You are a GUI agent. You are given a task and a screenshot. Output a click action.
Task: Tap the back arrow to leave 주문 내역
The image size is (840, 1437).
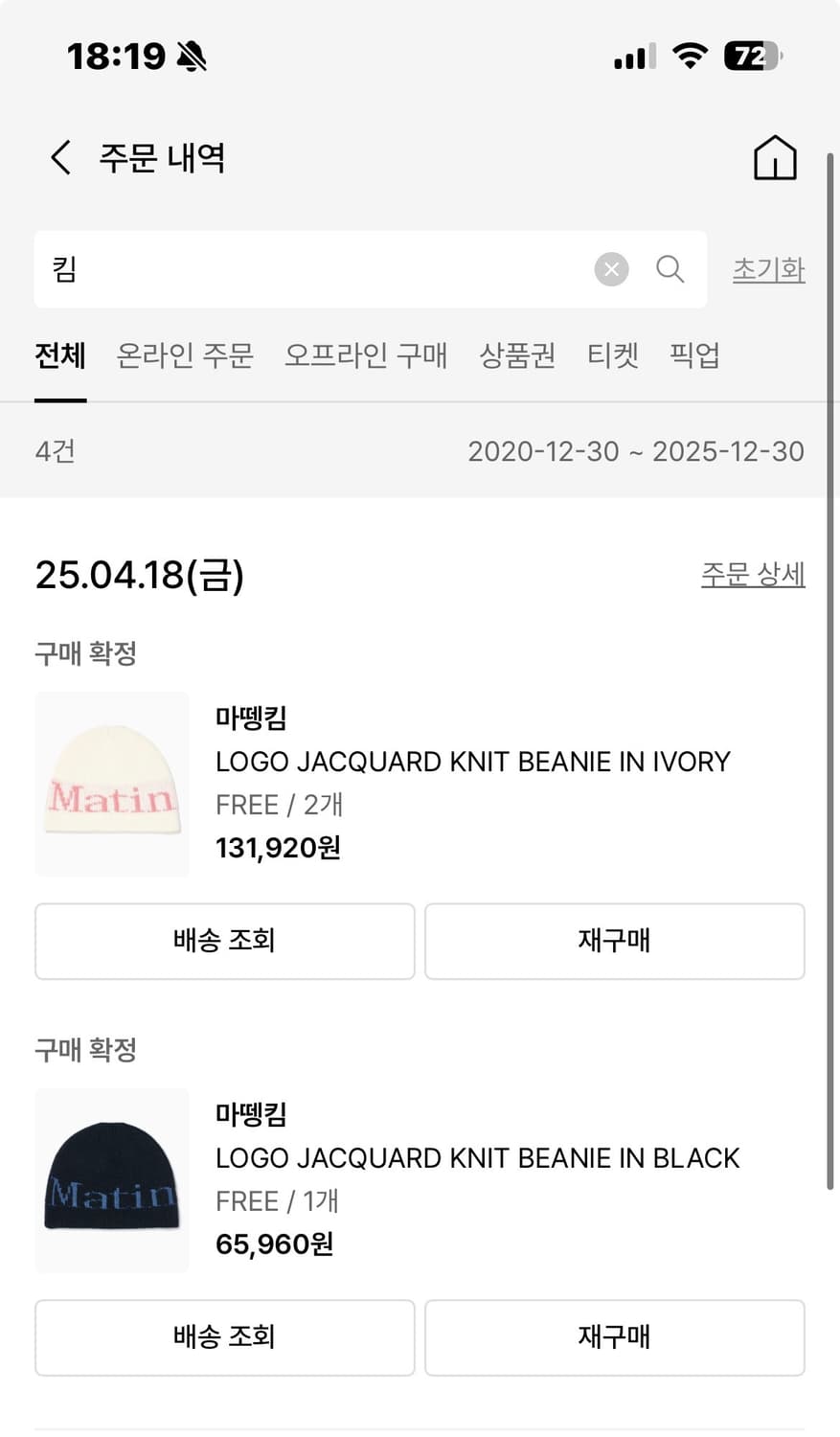60,158
